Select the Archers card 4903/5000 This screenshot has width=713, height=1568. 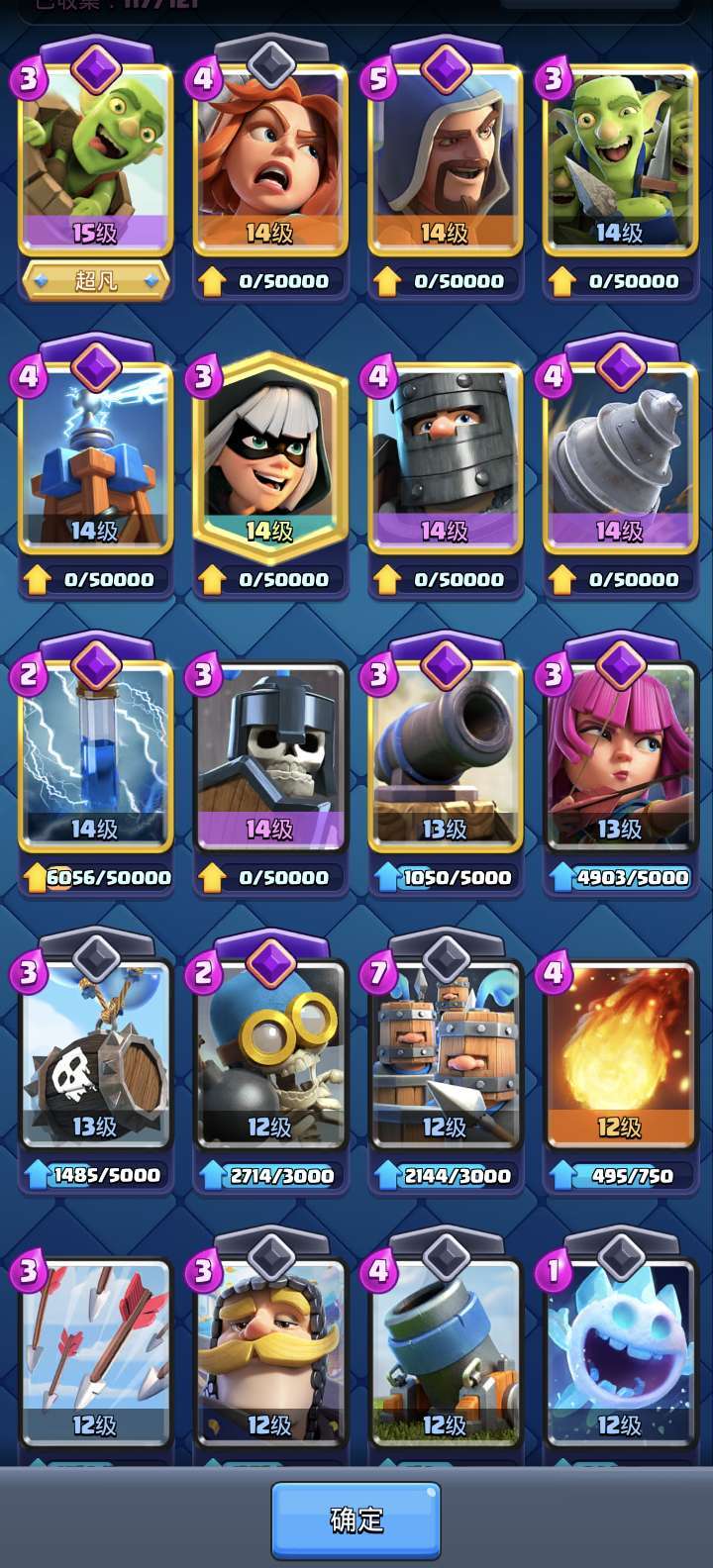(620, 754)
